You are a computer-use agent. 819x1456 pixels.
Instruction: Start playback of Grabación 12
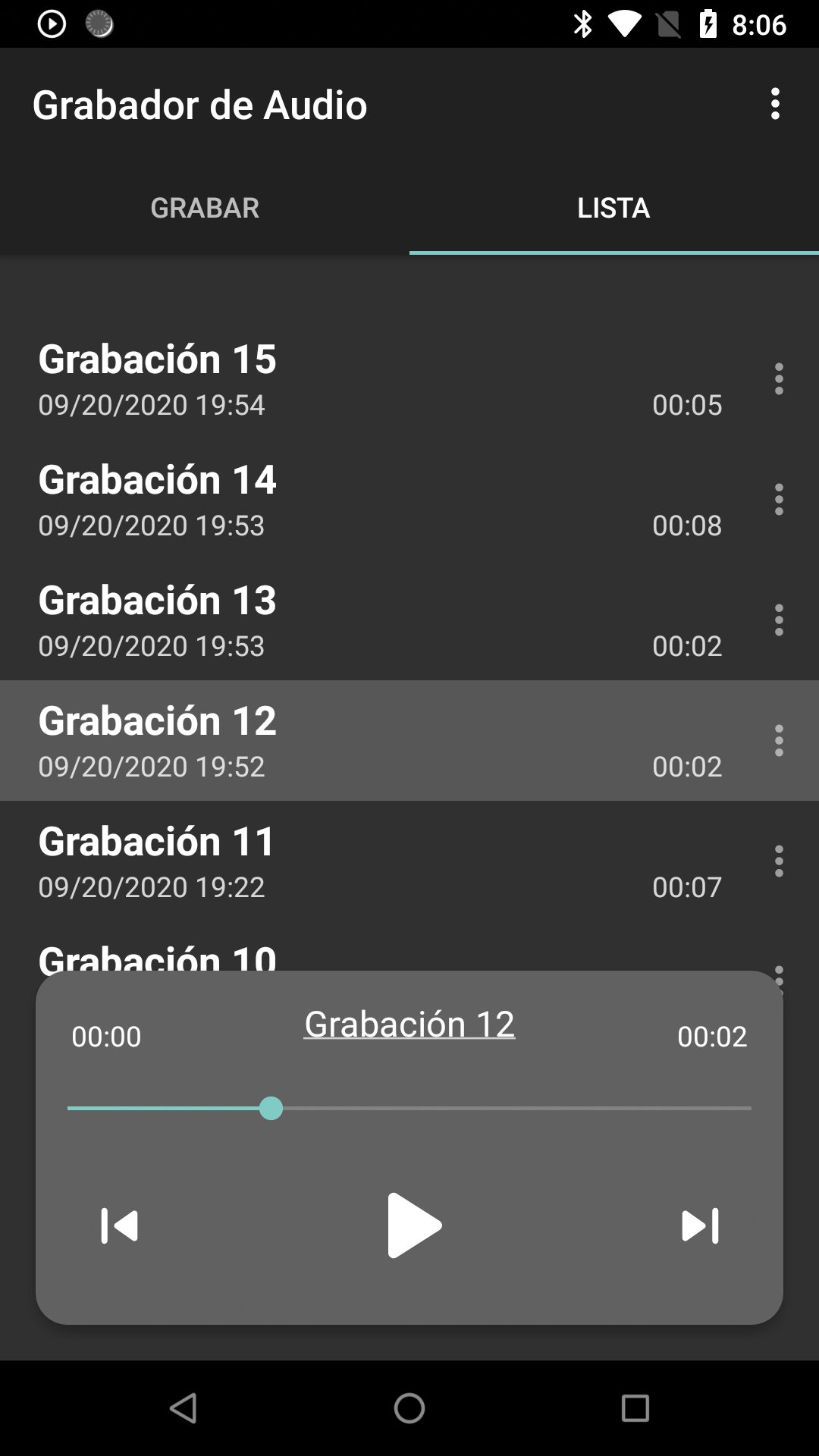(x=413, y=1225)
